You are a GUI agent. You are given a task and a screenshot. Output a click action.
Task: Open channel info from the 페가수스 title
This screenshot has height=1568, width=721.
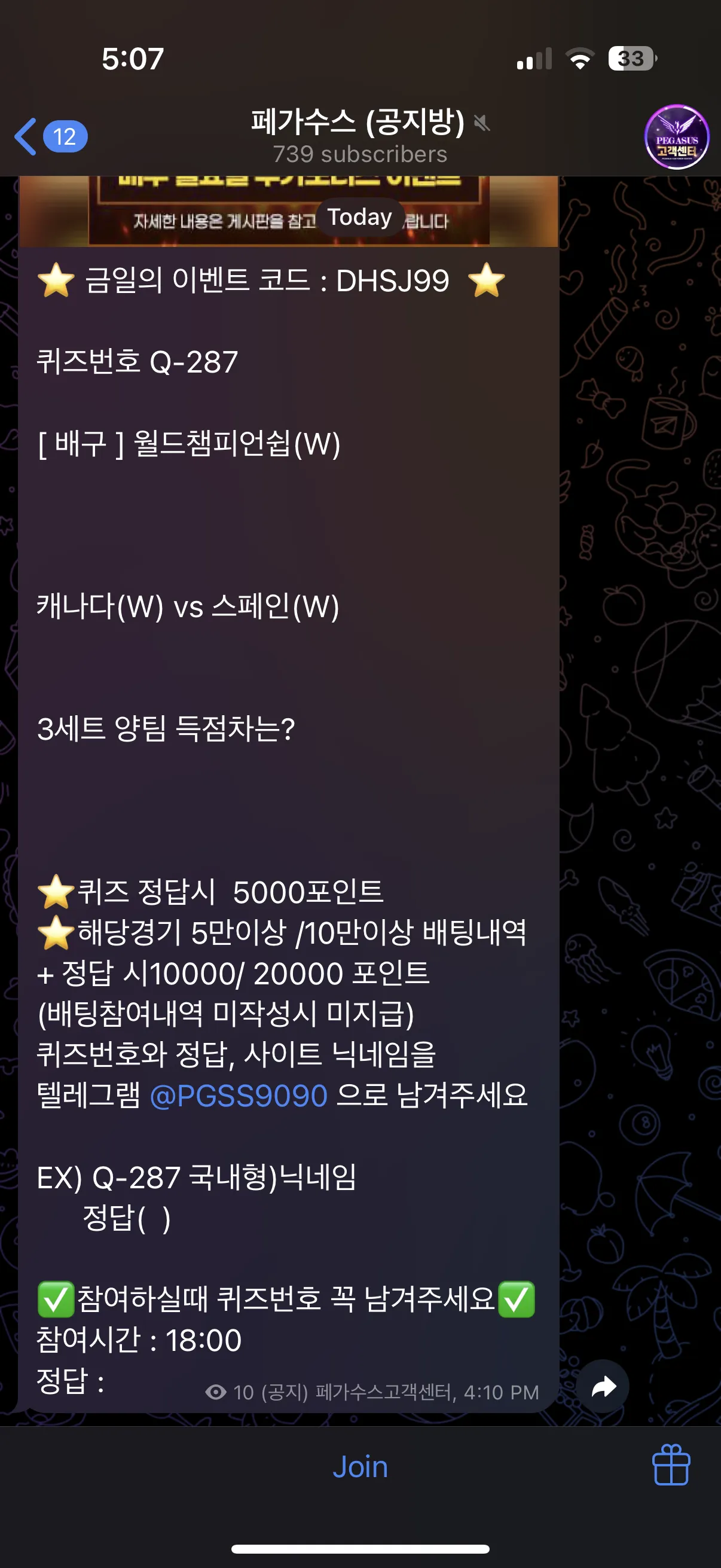[x=359, y=136]
